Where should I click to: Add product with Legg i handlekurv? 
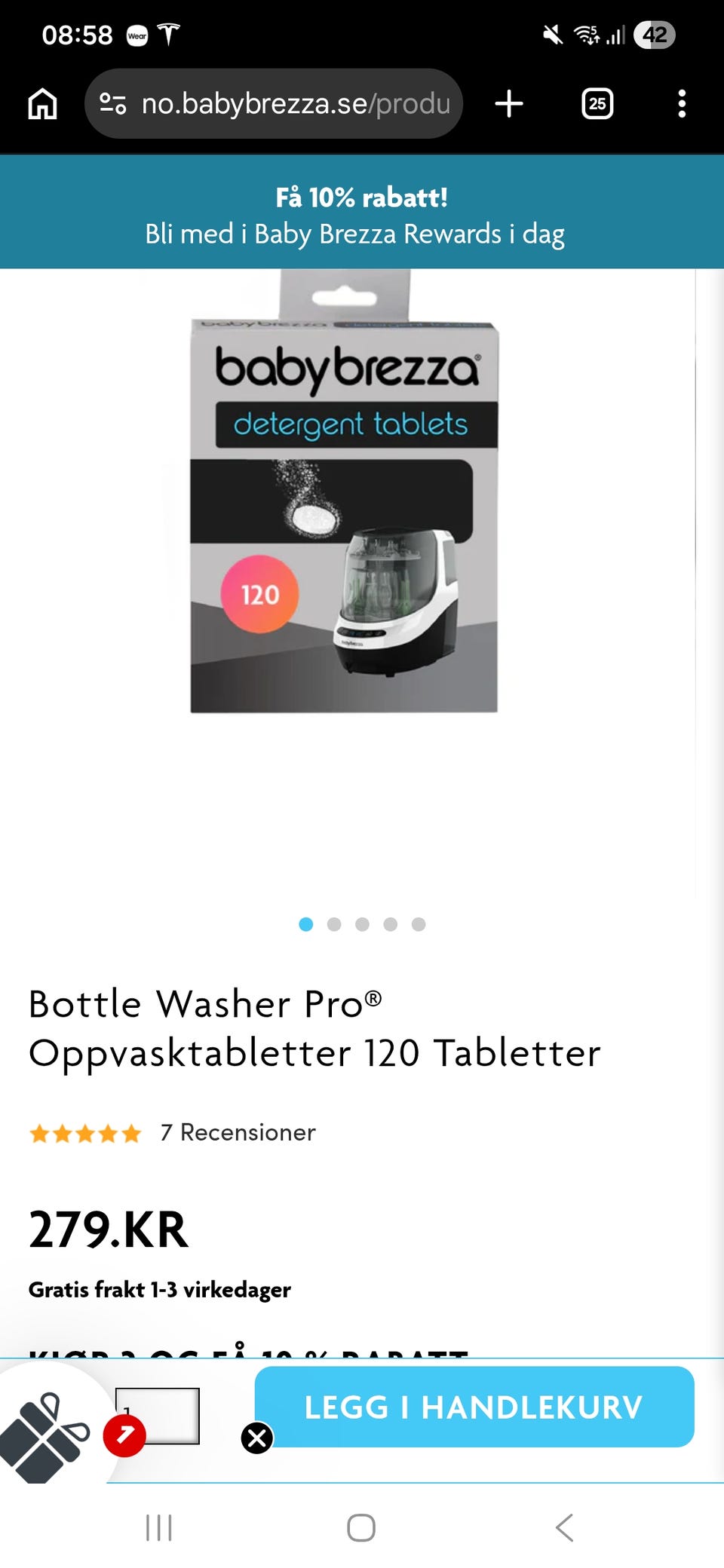click(x=474, y=1407)
